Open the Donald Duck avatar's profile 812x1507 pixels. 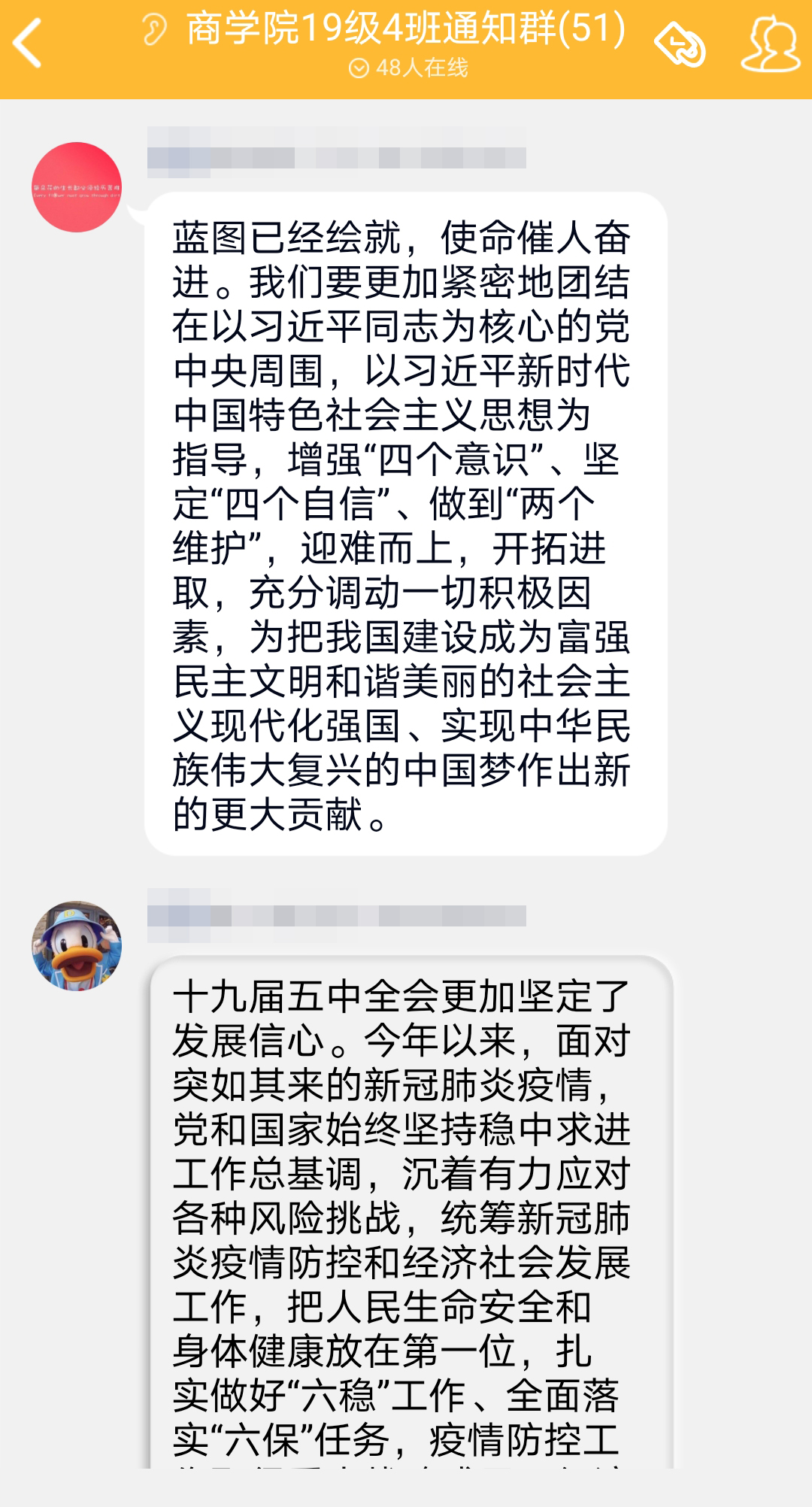[x=77, y=946]
